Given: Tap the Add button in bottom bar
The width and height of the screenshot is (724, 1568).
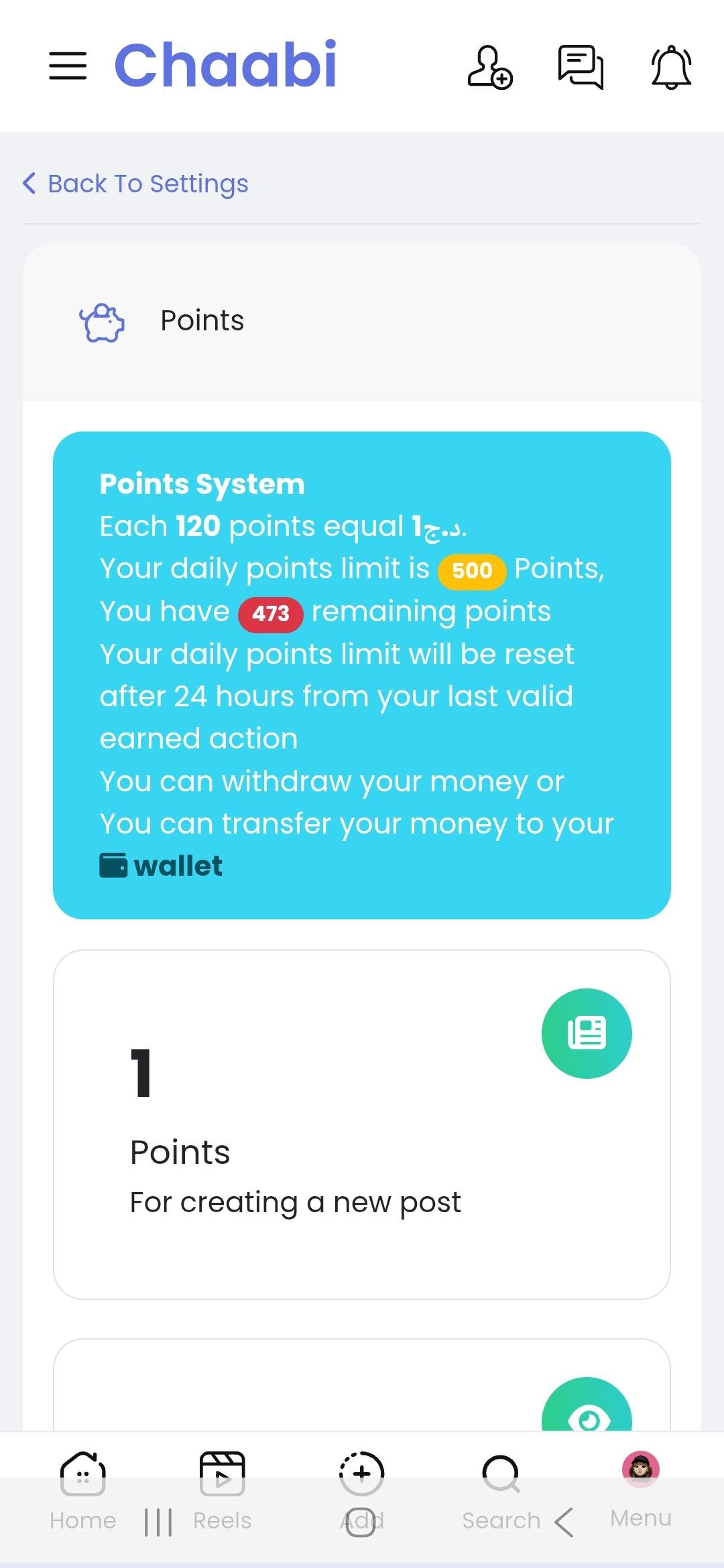Looking at the screenshot, I should tap(362, 1474).
